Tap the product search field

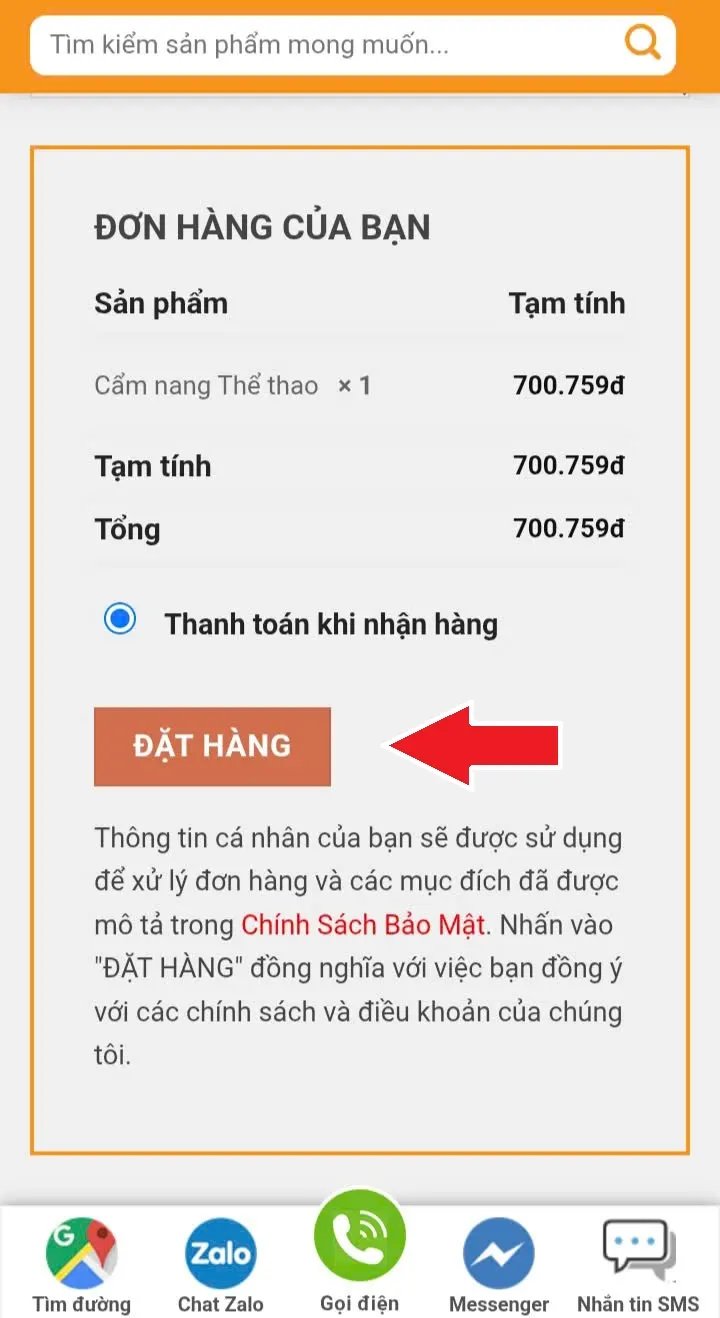[x=320, y=45]
